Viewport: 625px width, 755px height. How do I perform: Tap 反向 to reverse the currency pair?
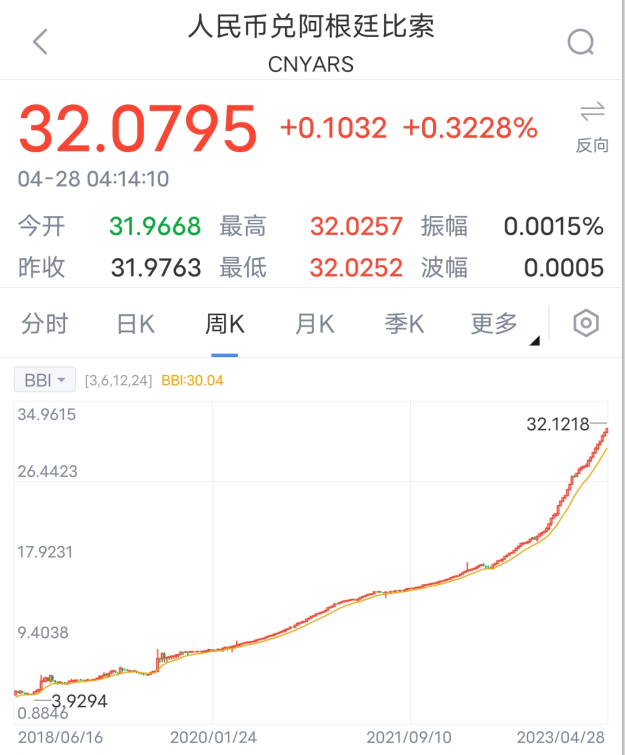[592, 126]
